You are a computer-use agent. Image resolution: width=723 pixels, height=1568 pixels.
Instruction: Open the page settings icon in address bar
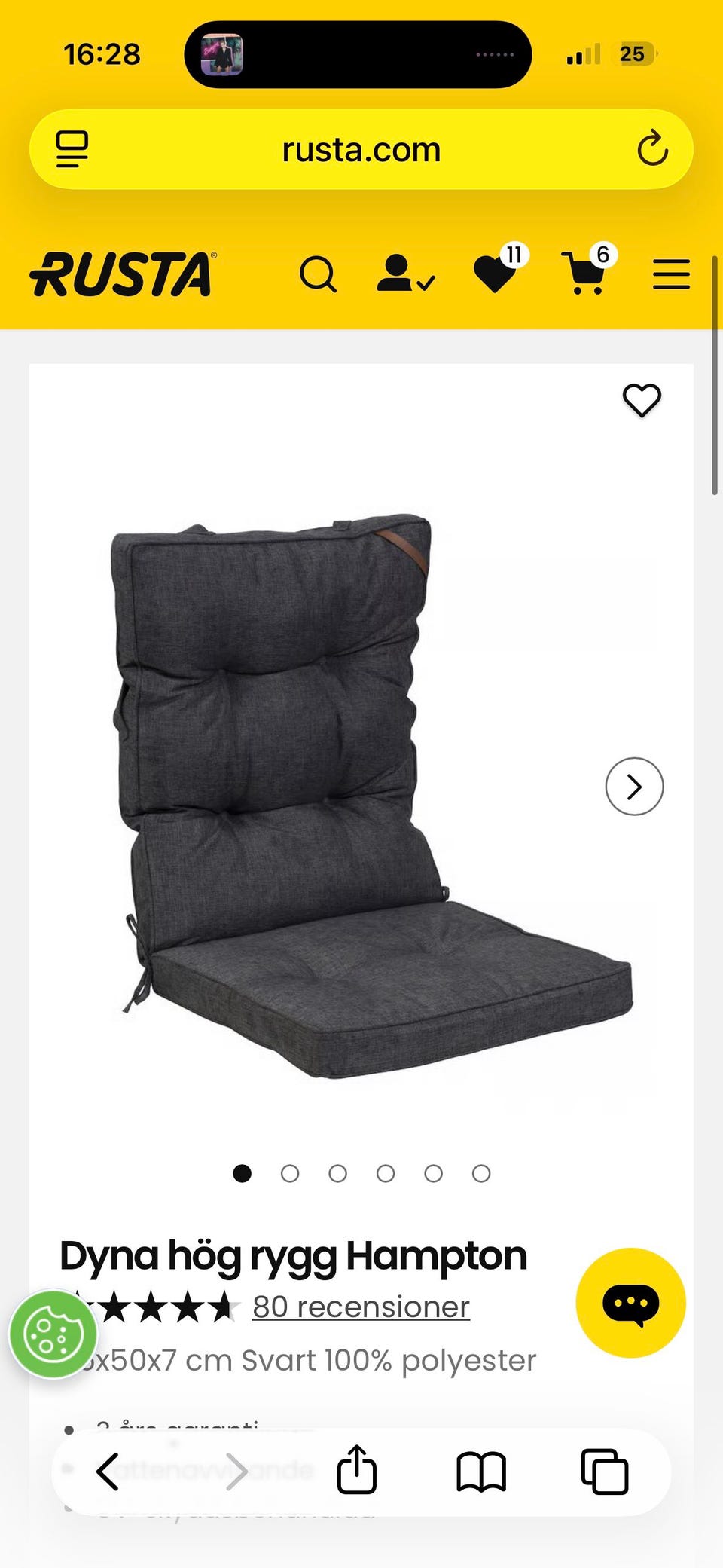(72, 149)
